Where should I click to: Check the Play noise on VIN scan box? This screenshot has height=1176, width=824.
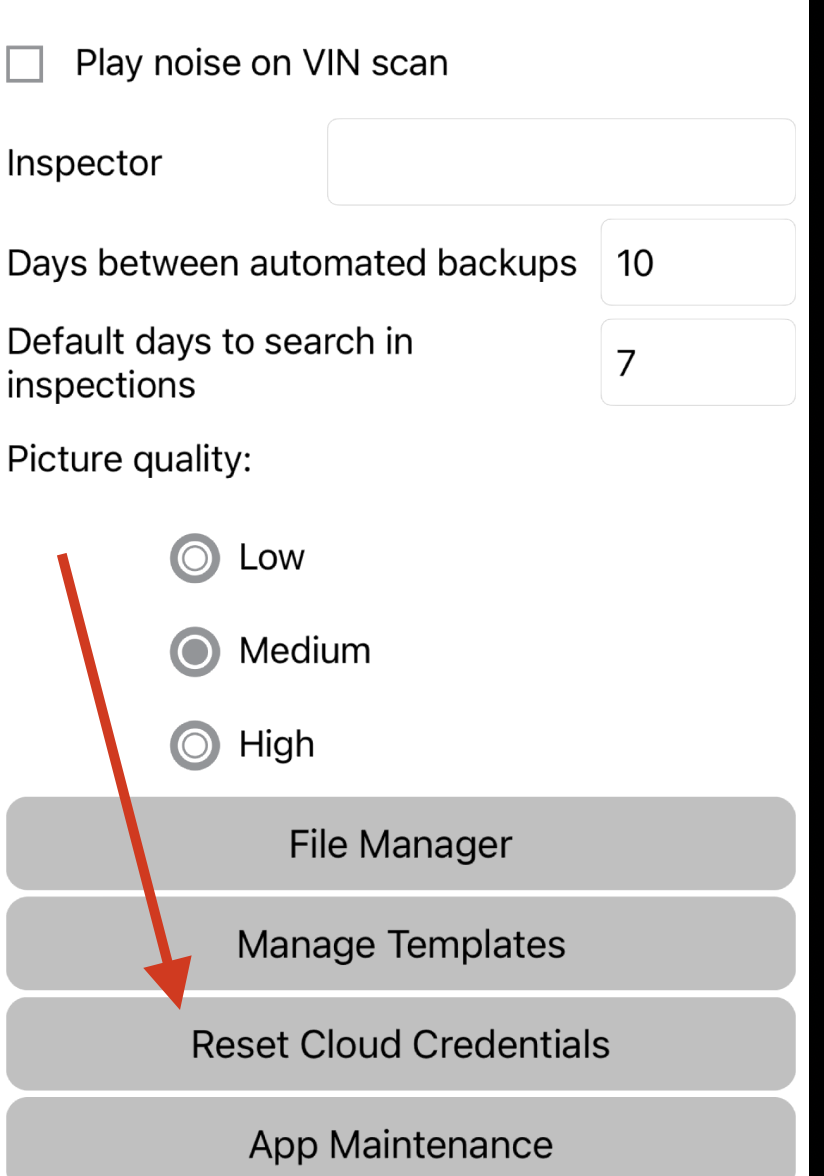click(x=25, y=66)
